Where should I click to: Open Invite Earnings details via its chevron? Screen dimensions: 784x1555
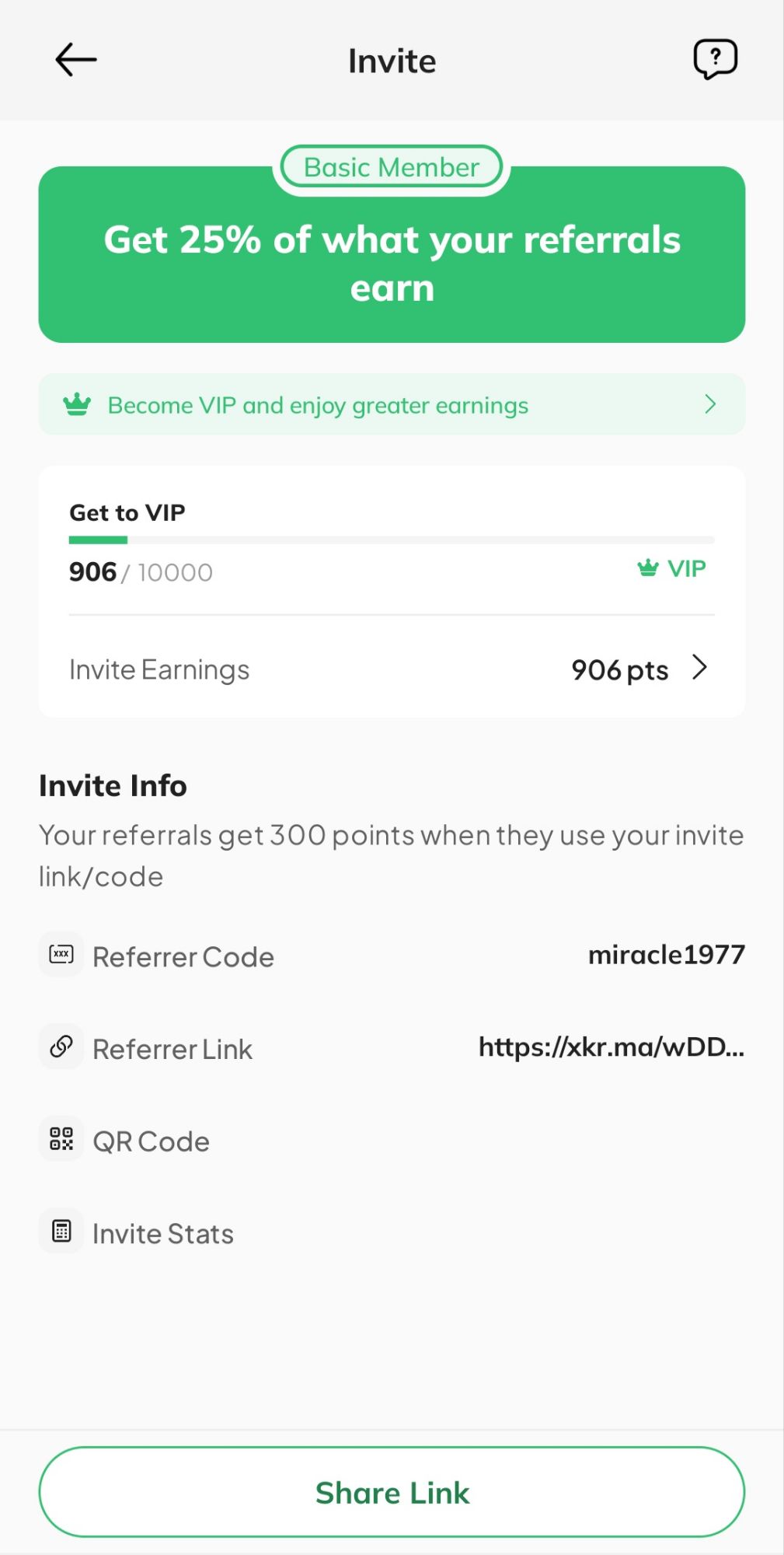click(699, 667)
